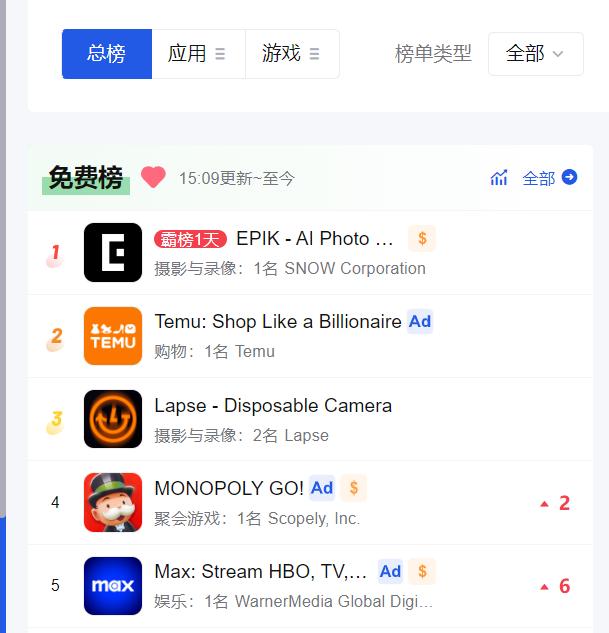Open Lapse - Disposable Camera entry
The width and height of the screenshot is (609, 633).
273,406
